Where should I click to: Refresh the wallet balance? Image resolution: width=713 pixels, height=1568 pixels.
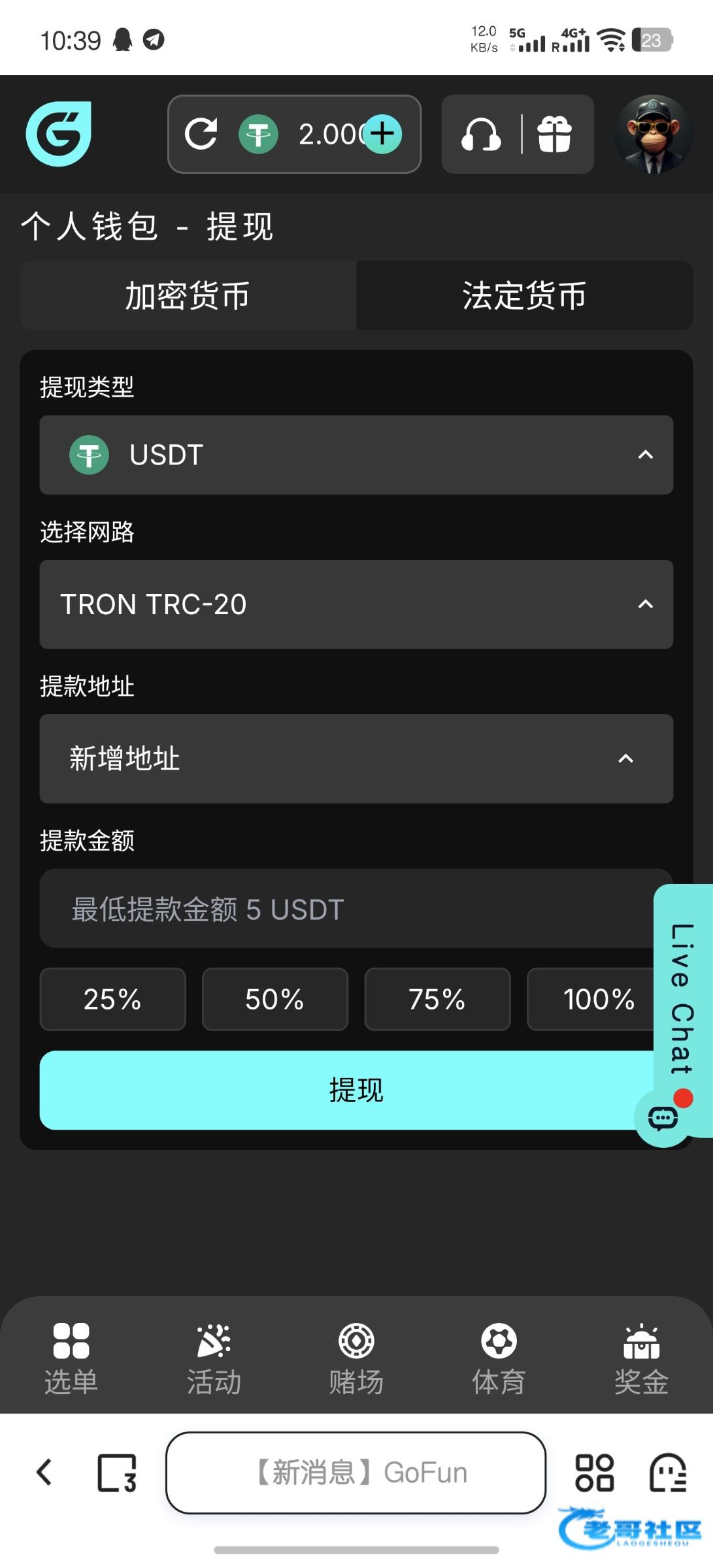pos(201,134)
